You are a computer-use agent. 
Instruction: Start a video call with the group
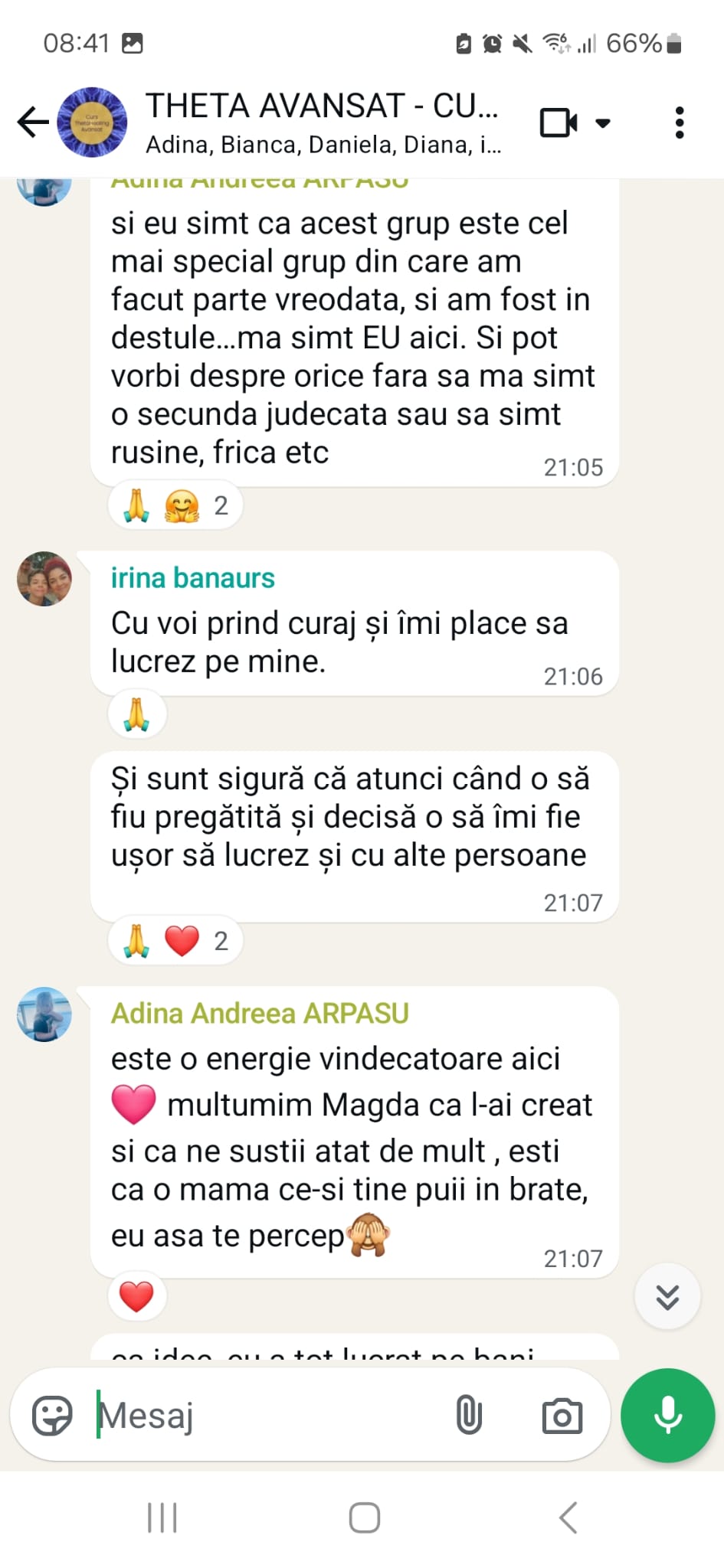coord(559,122)
